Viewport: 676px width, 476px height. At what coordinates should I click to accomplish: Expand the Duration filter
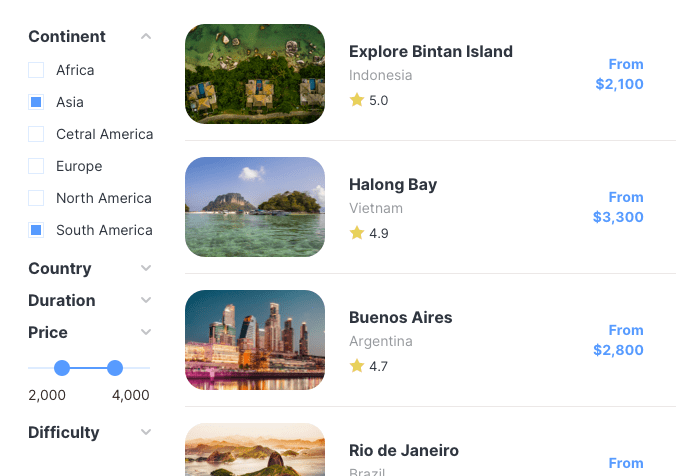point(146,300)
